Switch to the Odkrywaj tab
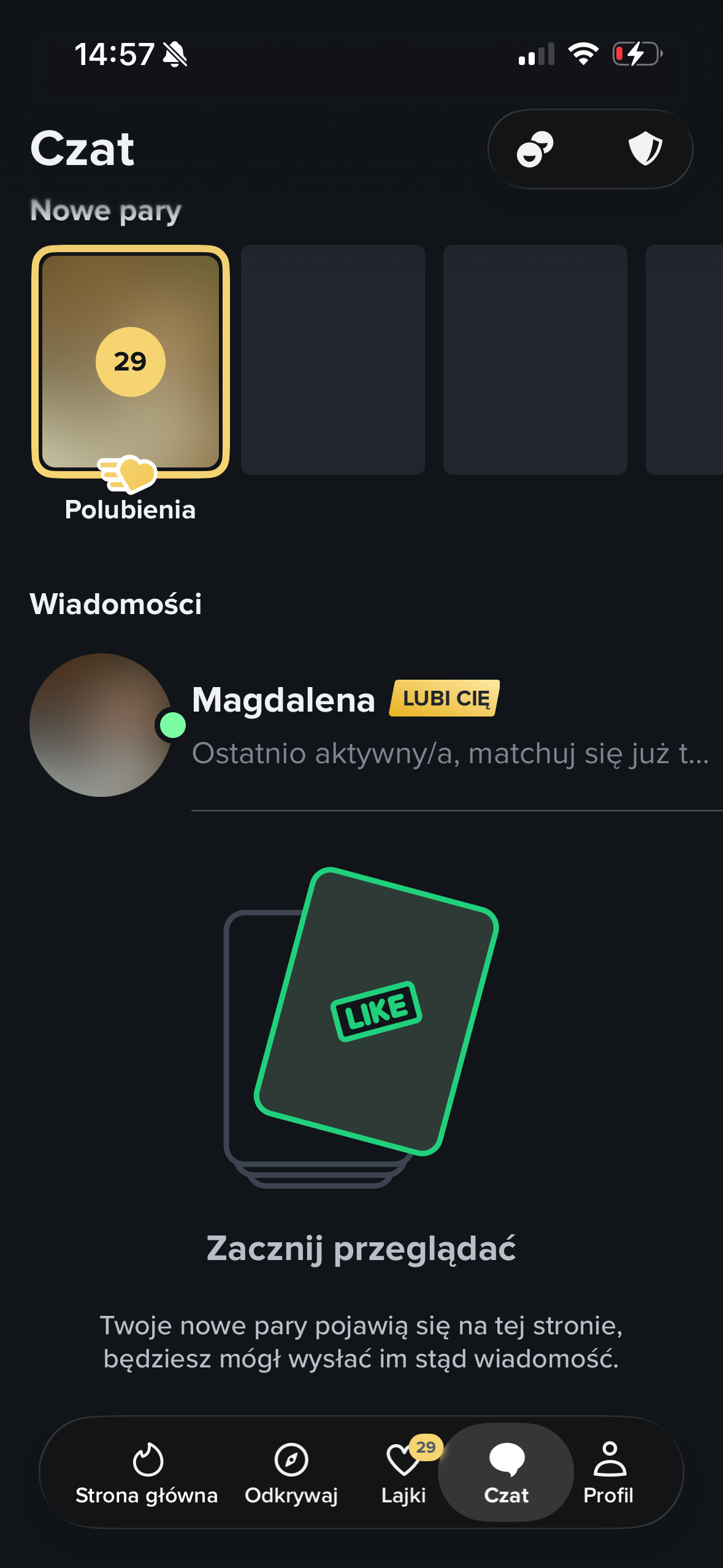The image size is (723, 1568). tap(291, 1472)
